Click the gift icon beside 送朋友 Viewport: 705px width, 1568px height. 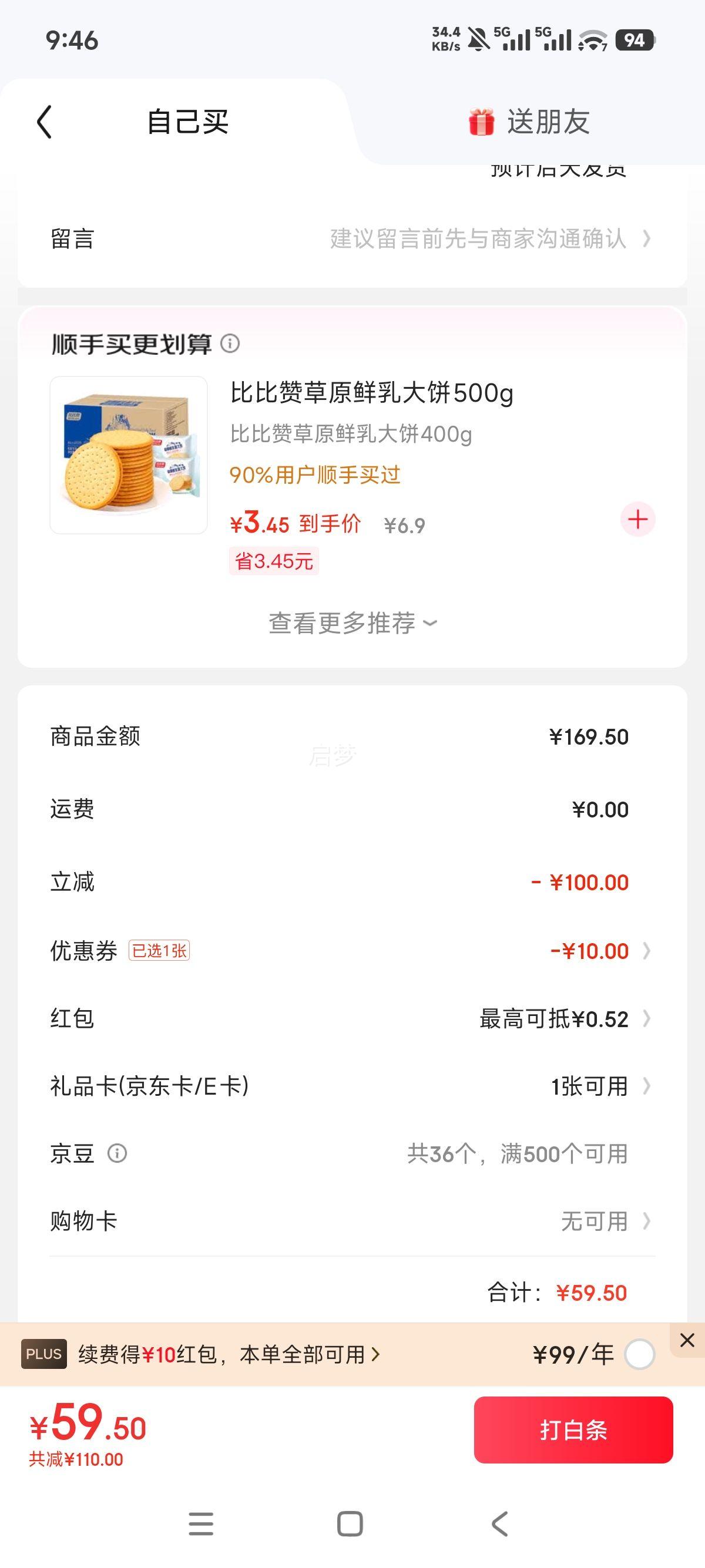[481, 121]
